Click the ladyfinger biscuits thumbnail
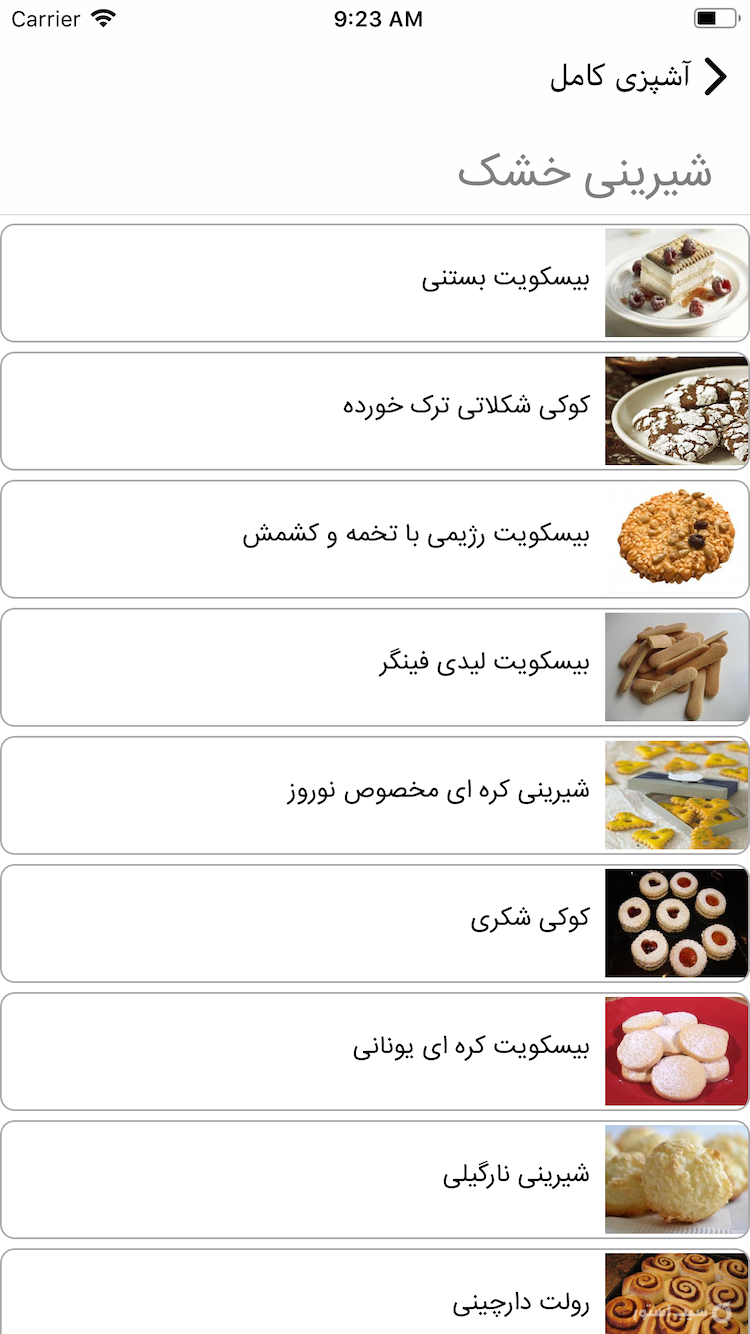750x1334 pixels. point(675,667)
